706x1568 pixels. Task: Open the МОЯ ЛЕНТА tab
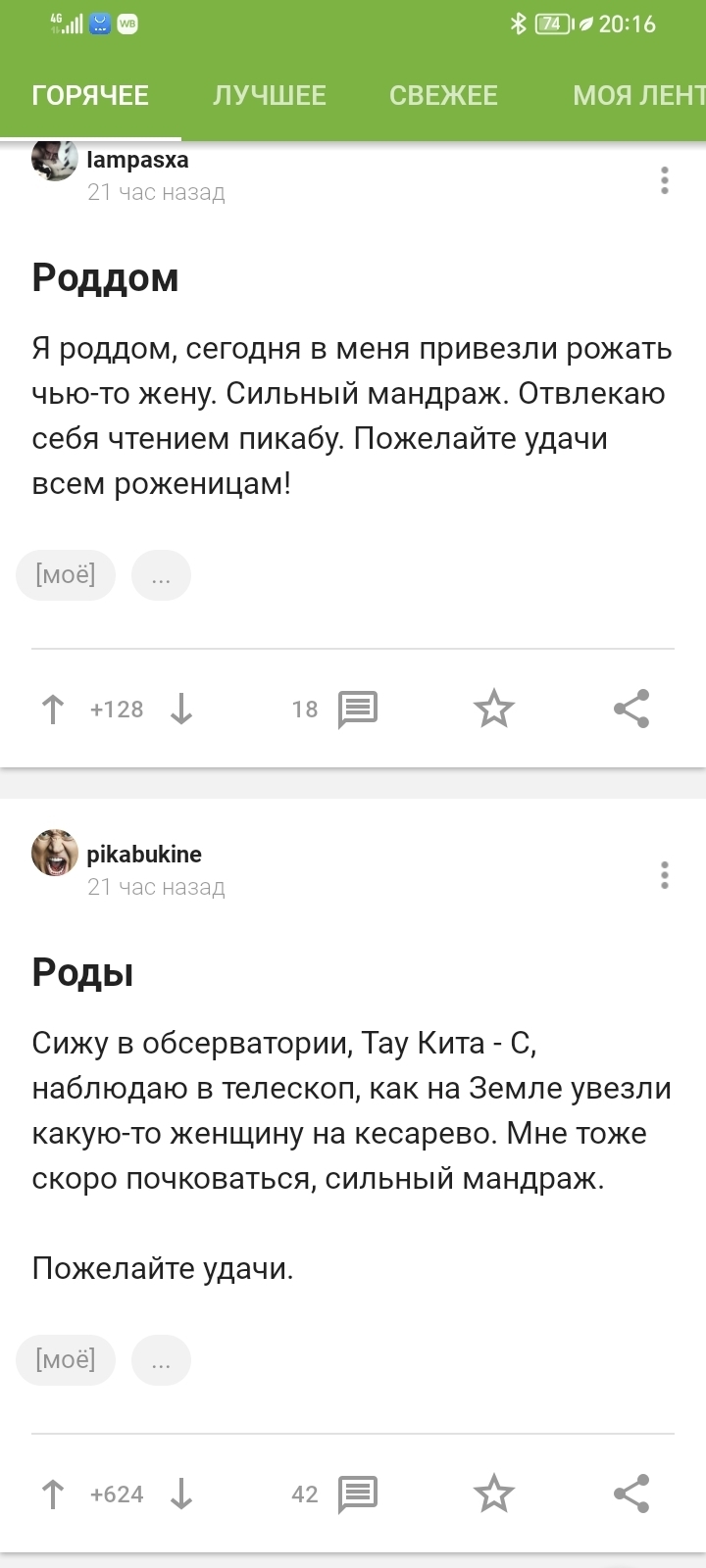click(x=637, y=95)
